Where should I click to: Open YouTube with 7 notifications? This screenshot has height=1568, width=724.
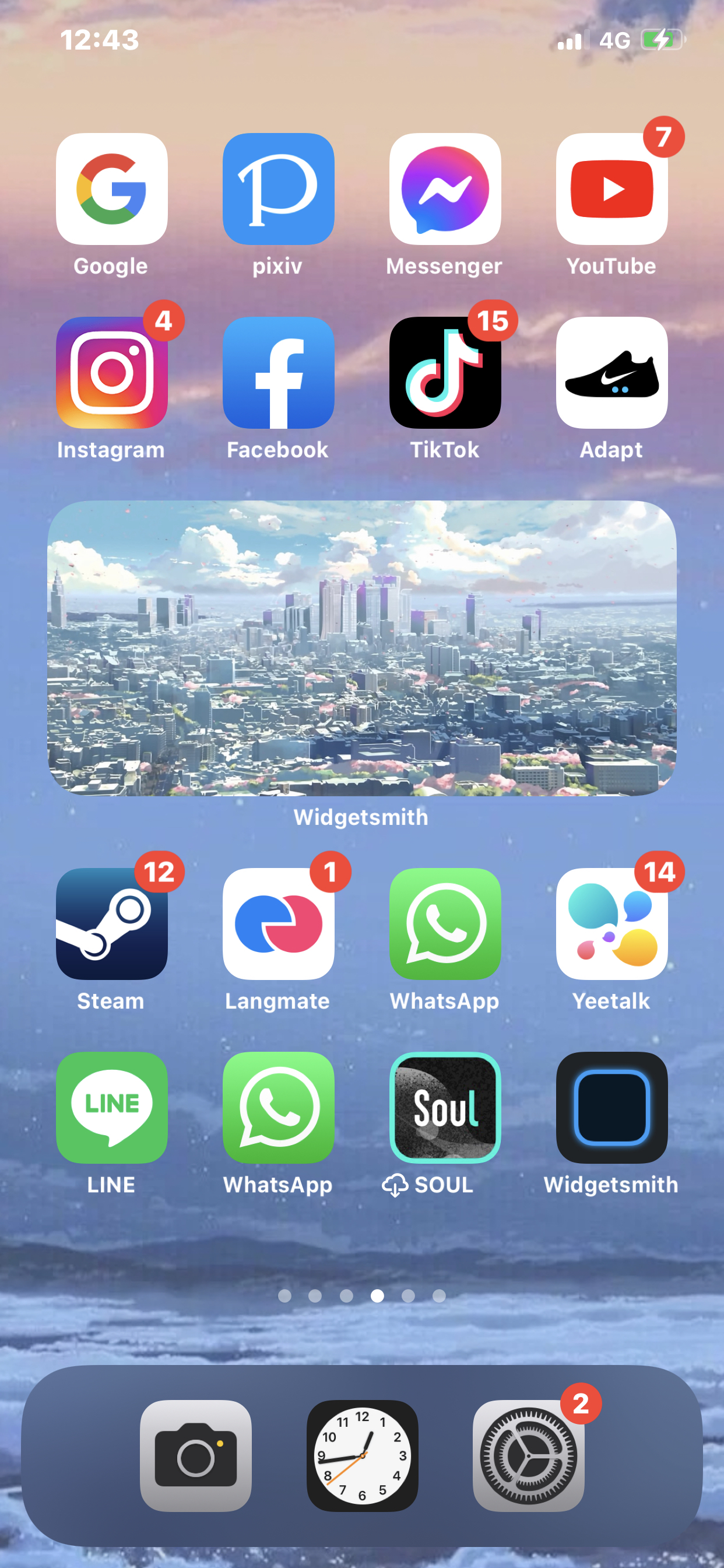tap(611, 188)
